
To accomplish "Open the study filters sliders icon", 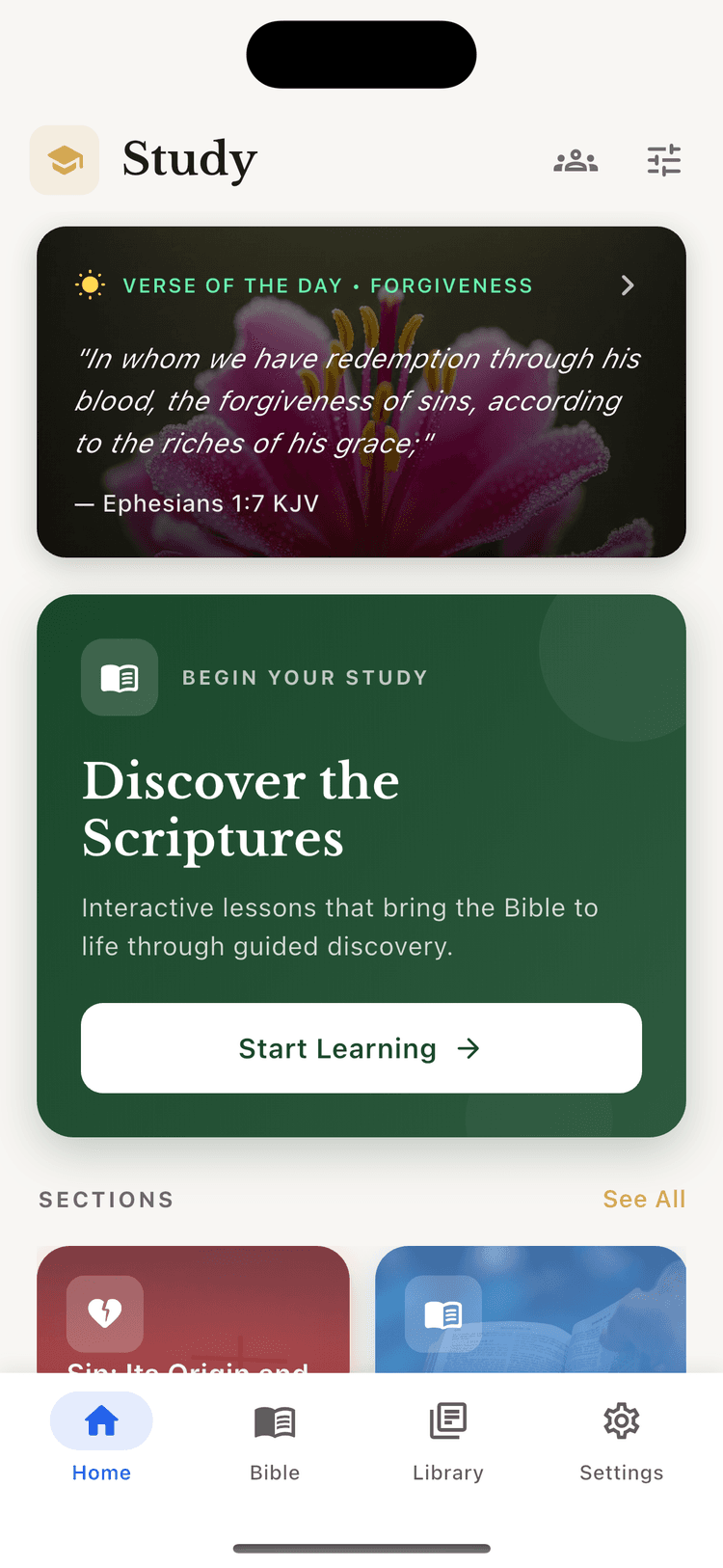I will (x=664, y=160).
